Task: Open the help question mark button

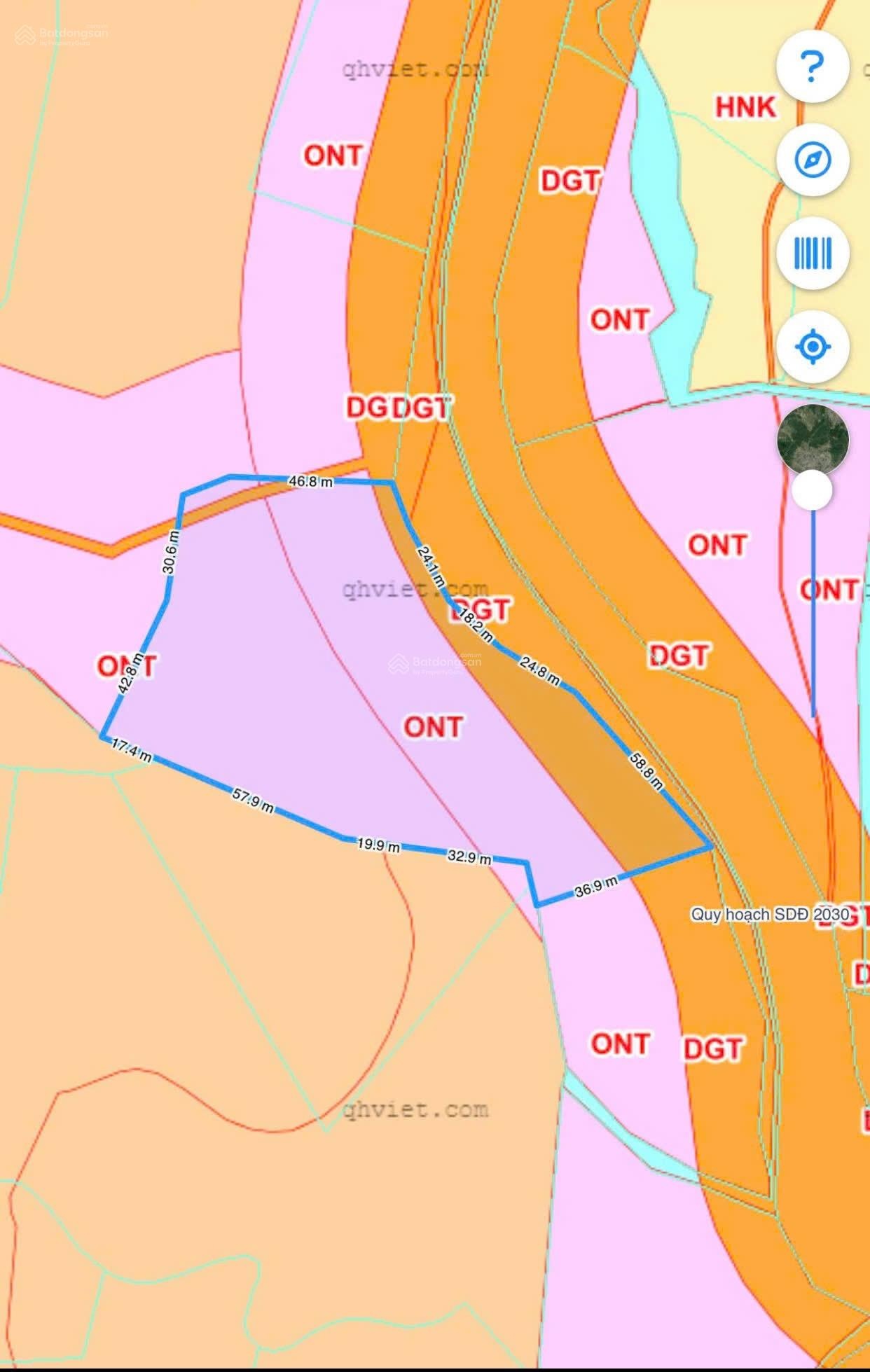Action: [x=813, y=67]
